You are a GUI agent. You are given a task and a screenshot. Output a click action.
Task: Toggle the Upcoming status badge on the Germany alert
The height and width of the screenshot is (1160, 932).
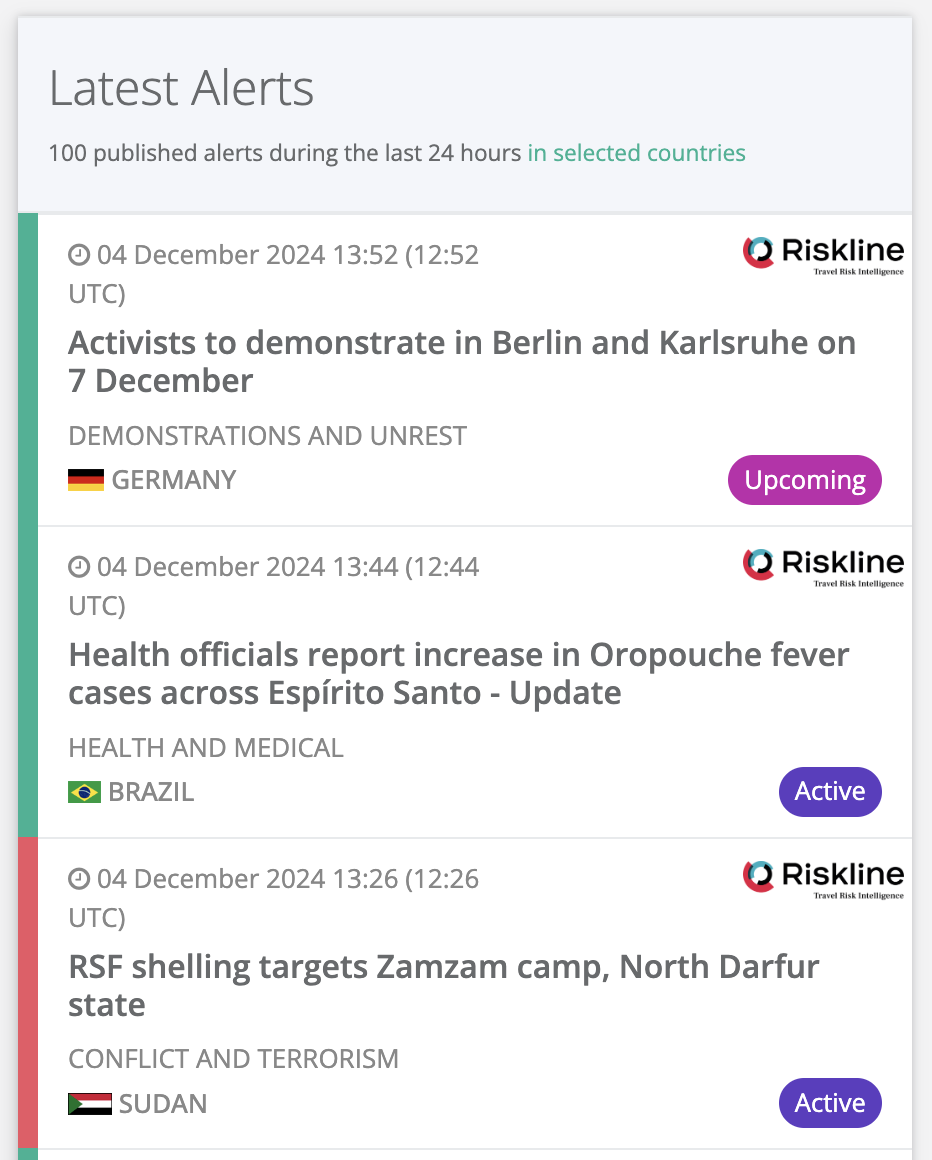pos(804,480)
